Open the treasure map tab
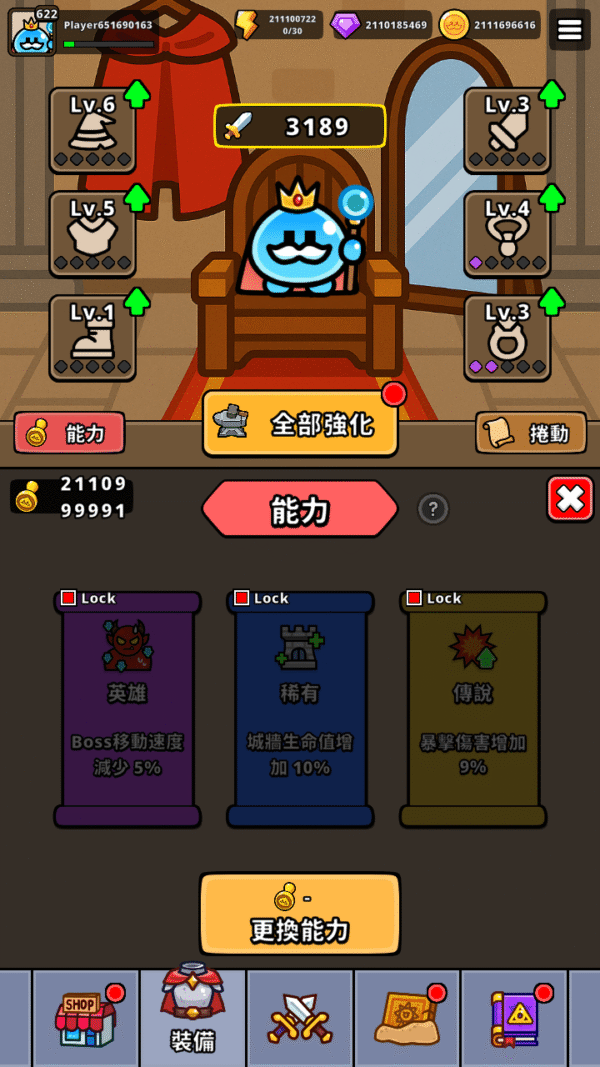Image resolution: width=600 pixels, height=1067 pixels. [407, 1018]
